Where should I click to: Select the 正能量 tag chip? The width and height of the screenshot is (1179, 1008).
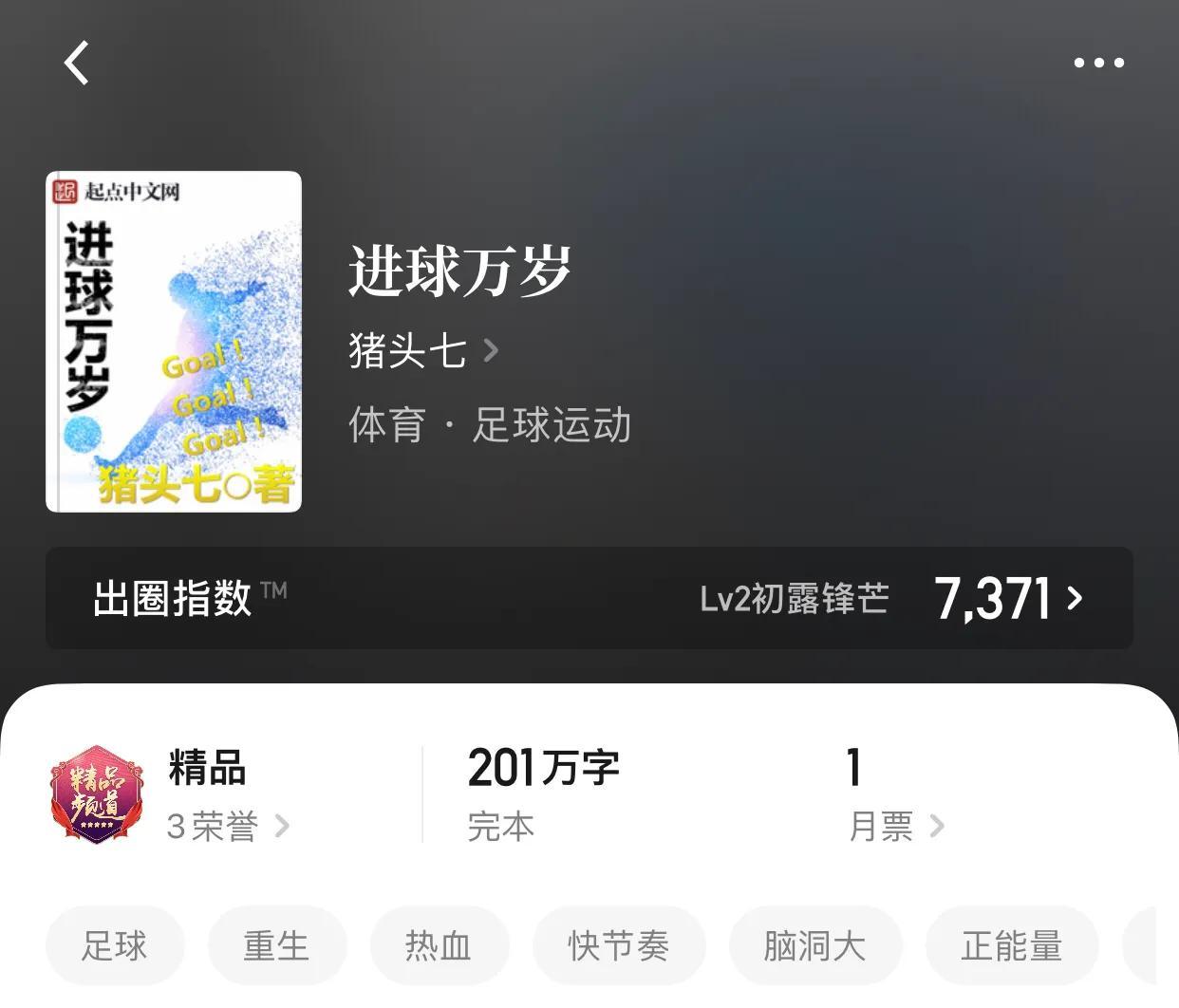click(1011, 945)
